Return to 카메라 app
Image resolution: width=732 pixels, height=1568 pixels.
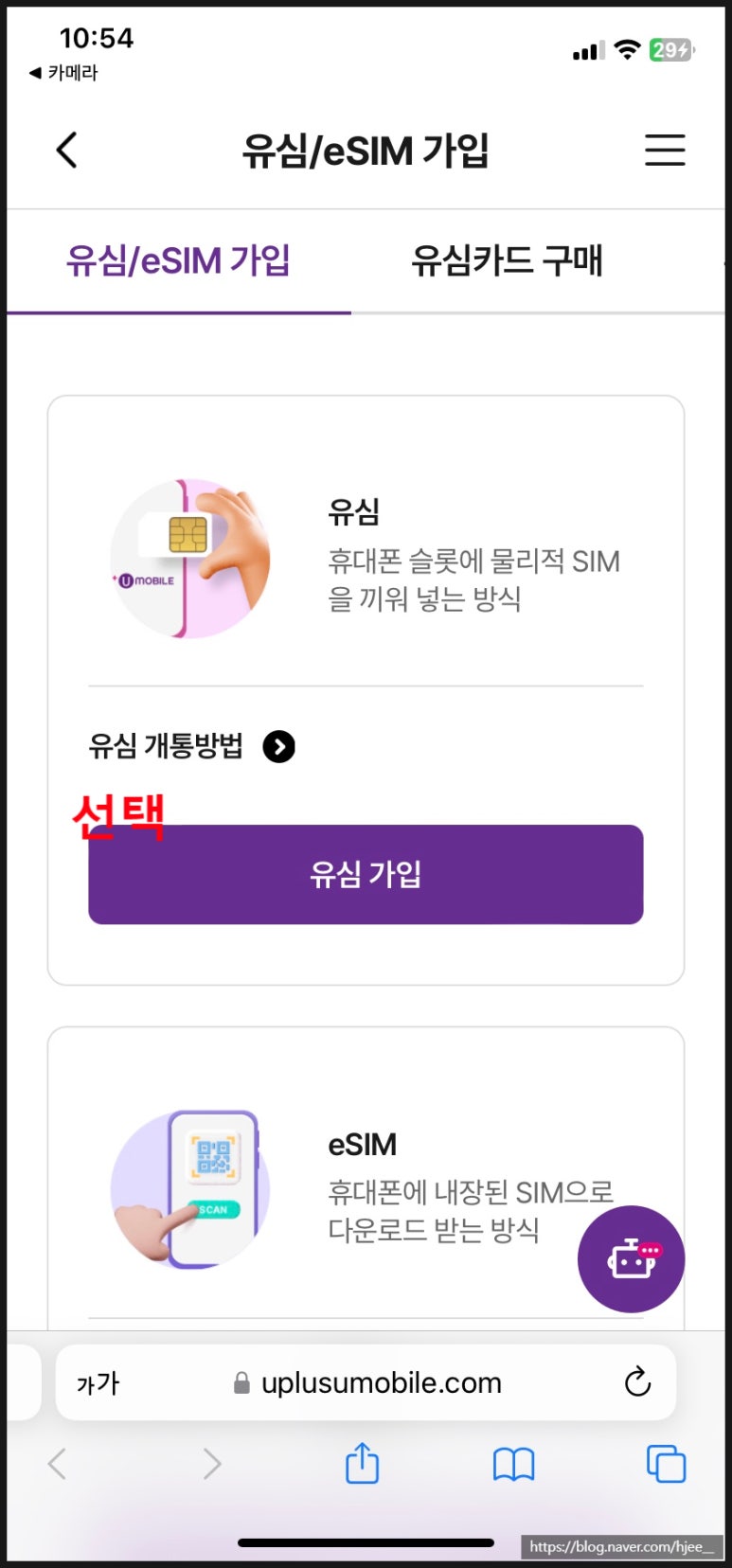tap(64, 73)
